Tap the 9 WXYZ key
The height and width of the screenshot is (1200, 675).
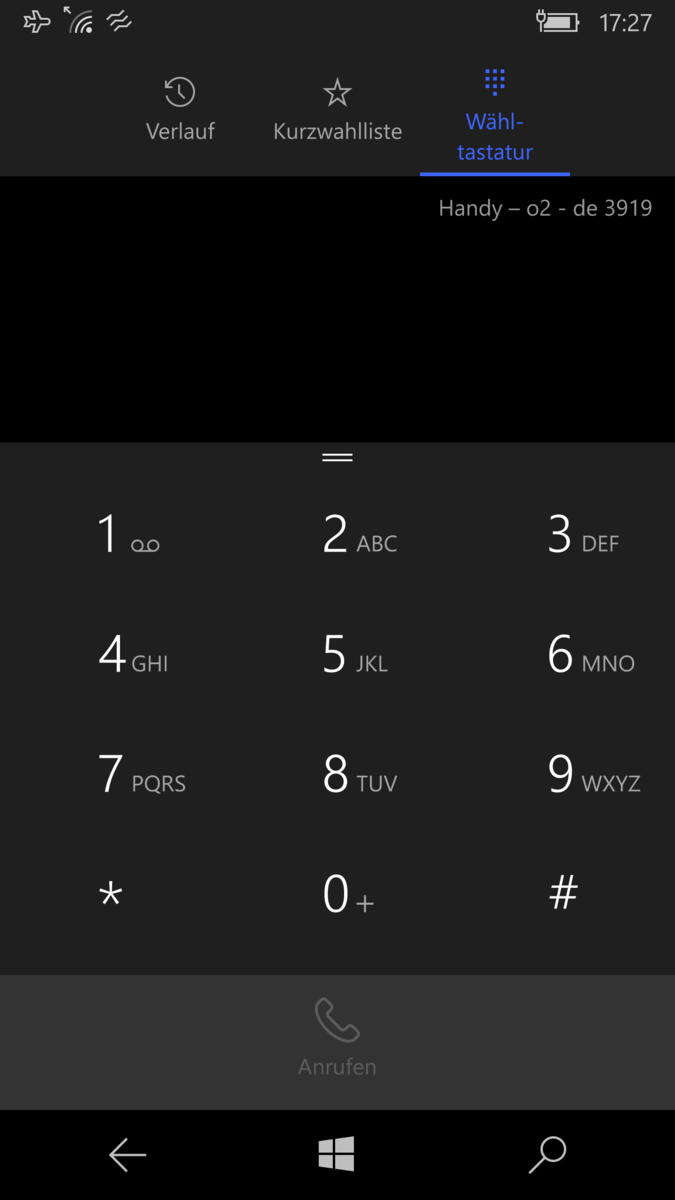593,775
